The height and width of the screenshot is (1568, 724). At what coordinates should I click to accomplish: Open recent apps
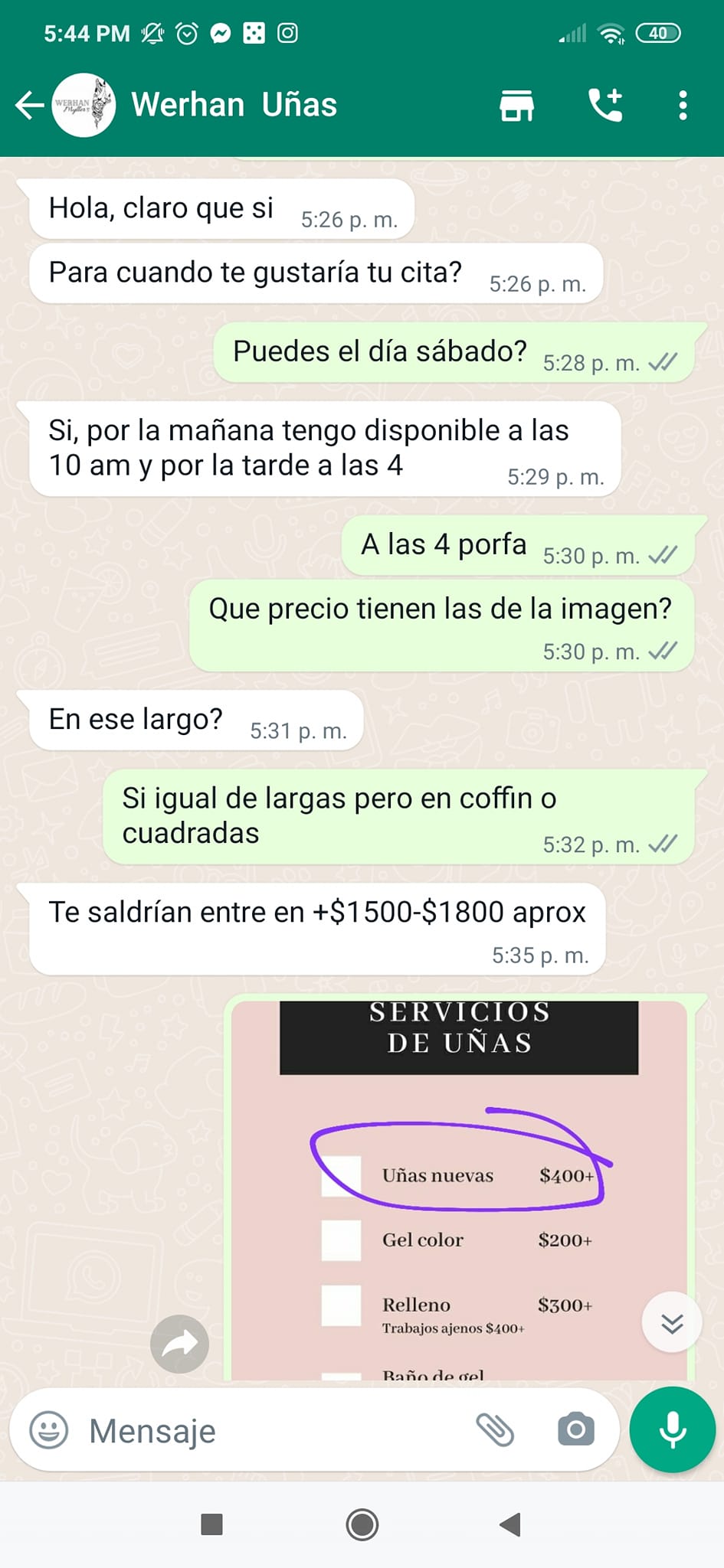coord(211,1524)
